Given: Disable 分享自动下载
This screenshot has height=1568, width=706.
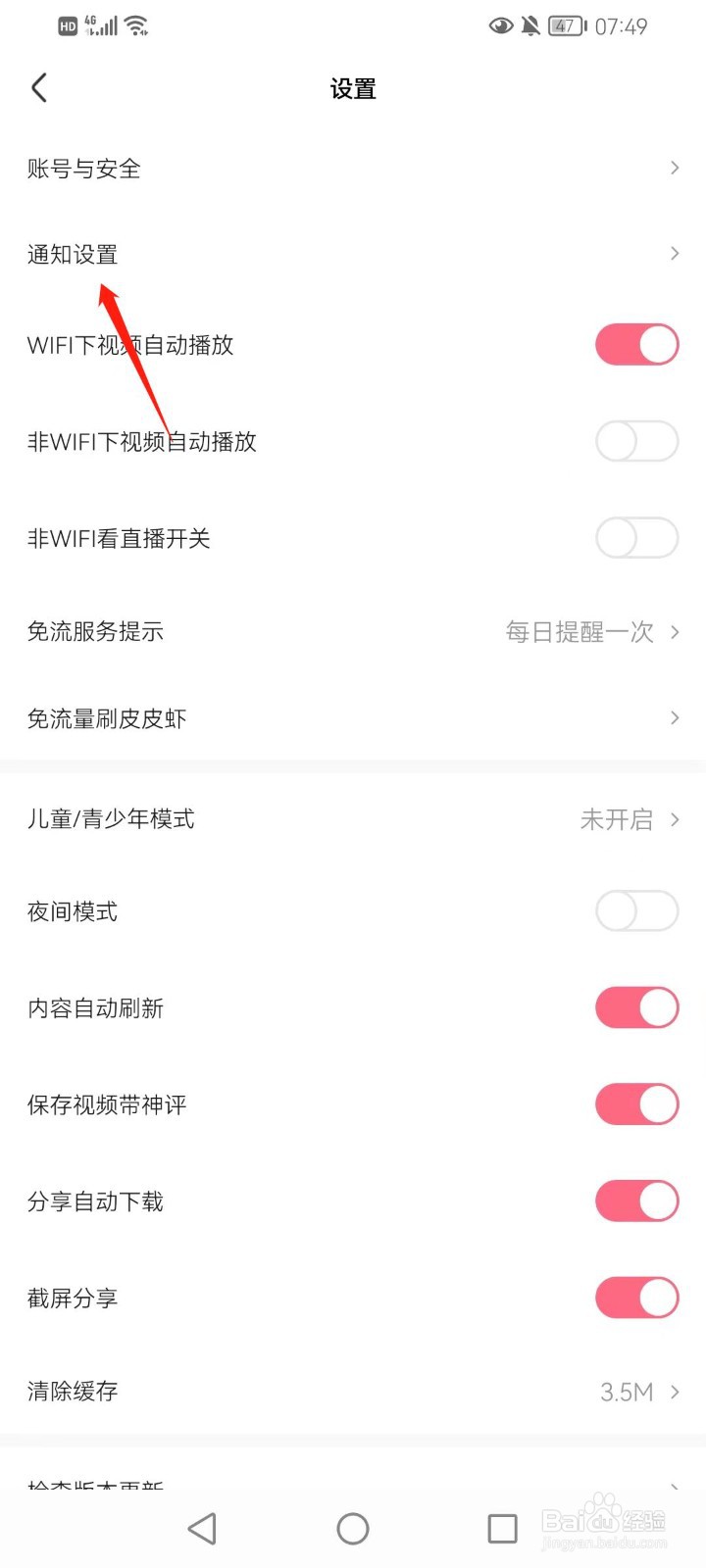Looking at the screenshot, I should pos(636,1201).
